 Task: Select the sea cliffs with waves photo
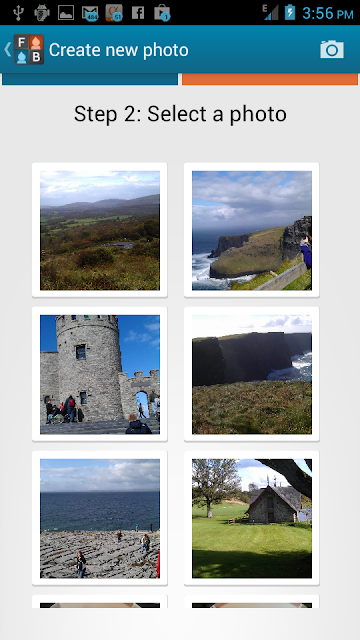[x=251, y=230]
